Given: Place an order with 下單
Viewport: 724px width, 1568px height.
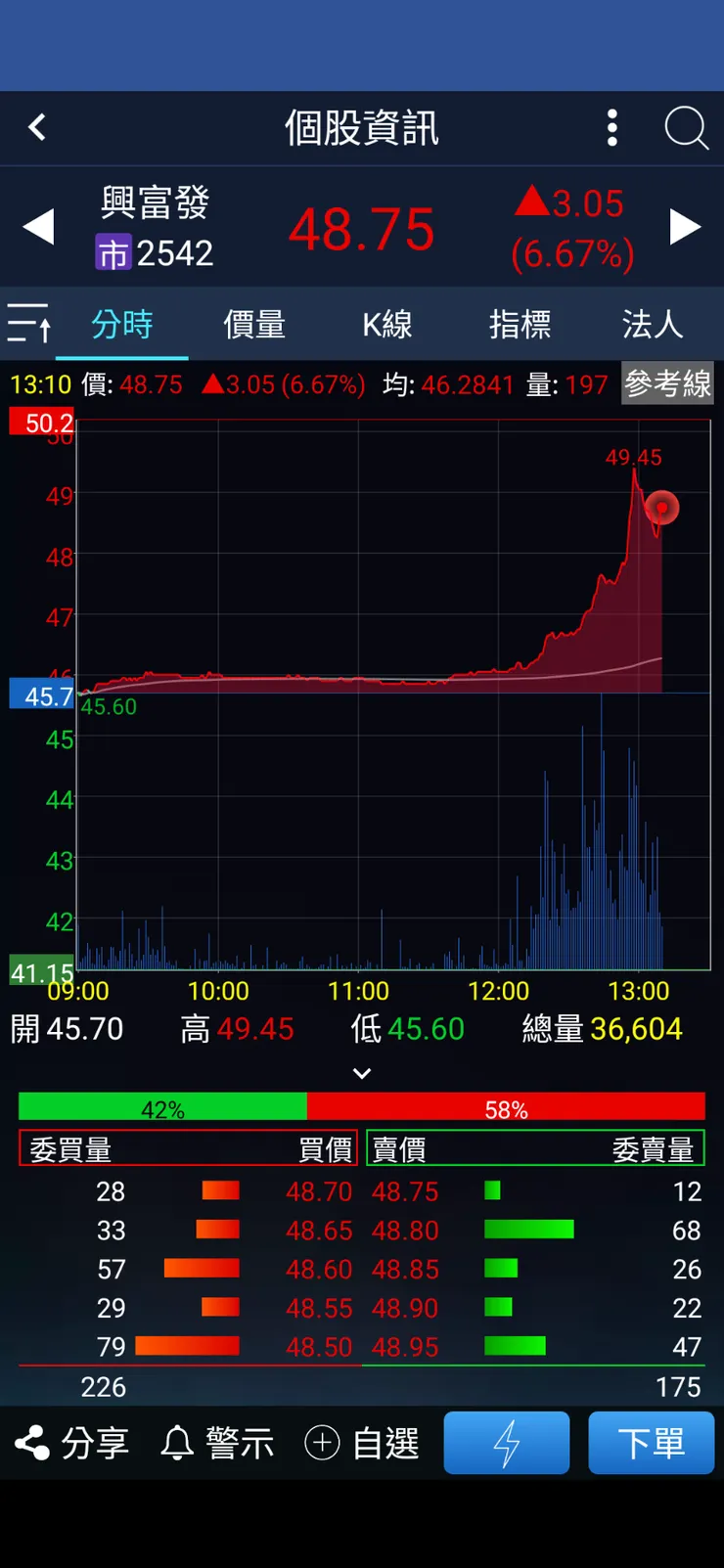Looking at the screenshot, I should [x=651, y=1443].
